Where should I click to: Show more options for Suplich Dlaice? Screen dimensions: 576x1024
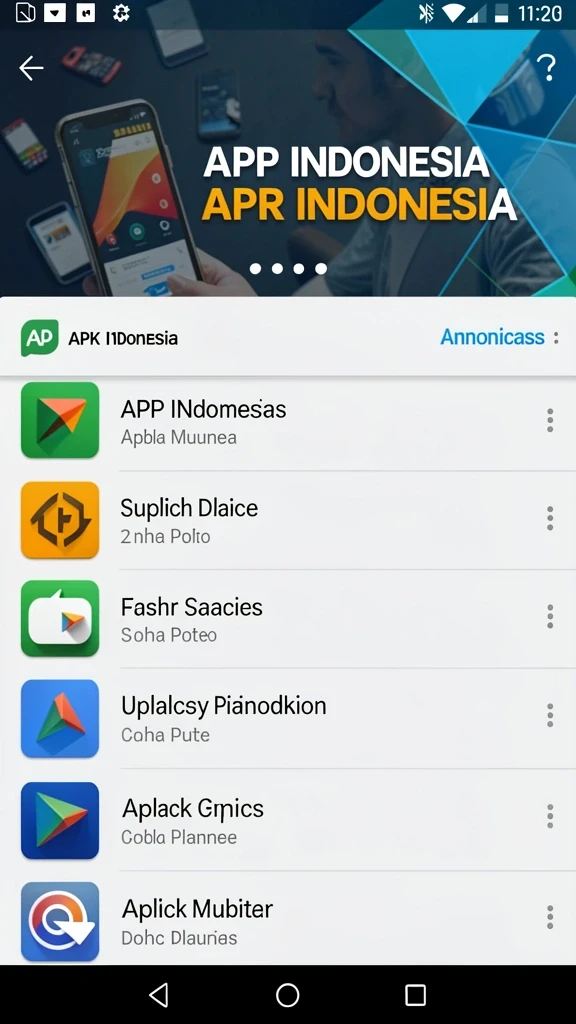coord(550,519)
